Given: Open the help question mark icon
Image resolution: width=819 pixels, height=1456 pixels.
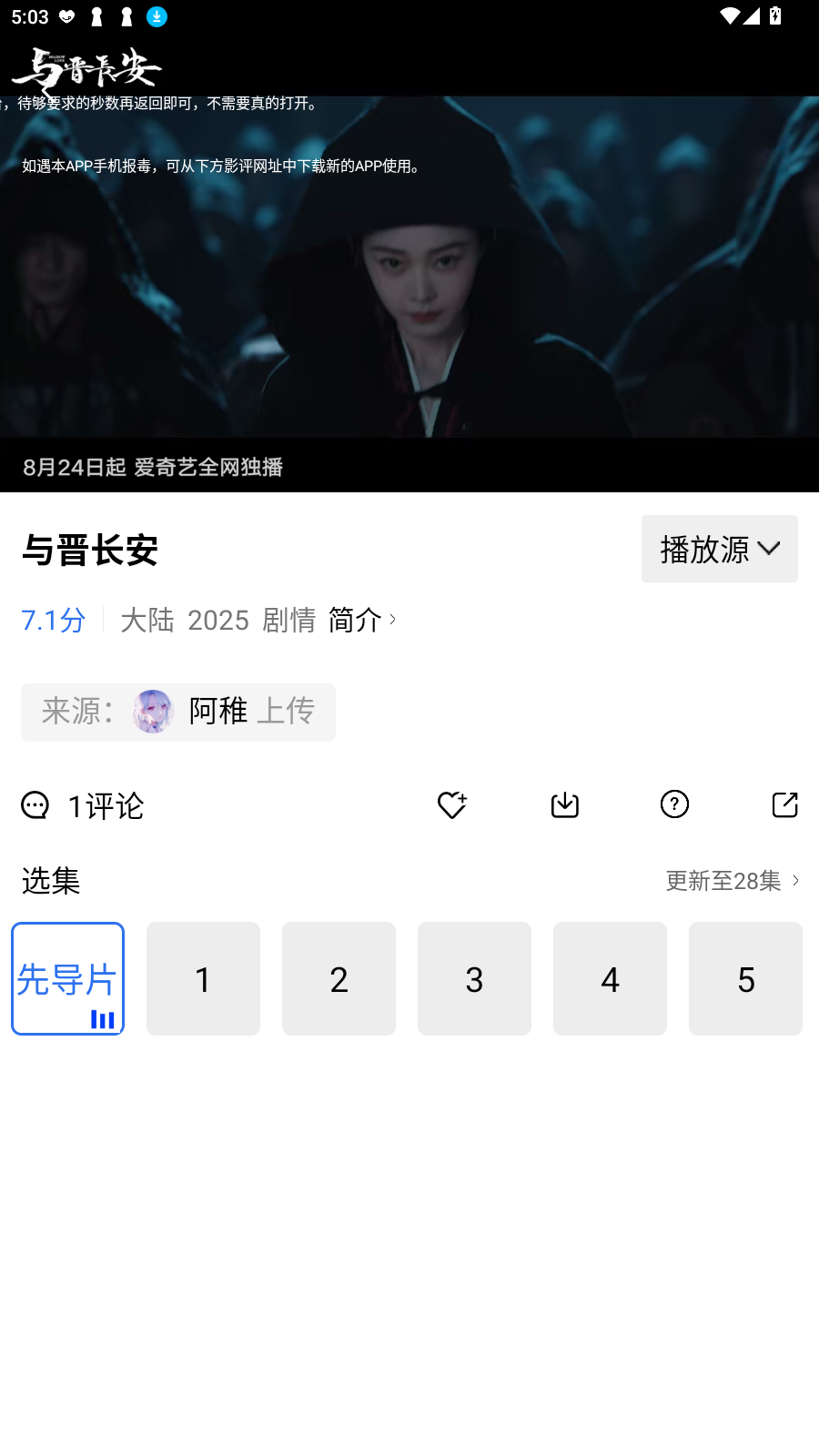Looking at the screenshot, I should [674, 804].
